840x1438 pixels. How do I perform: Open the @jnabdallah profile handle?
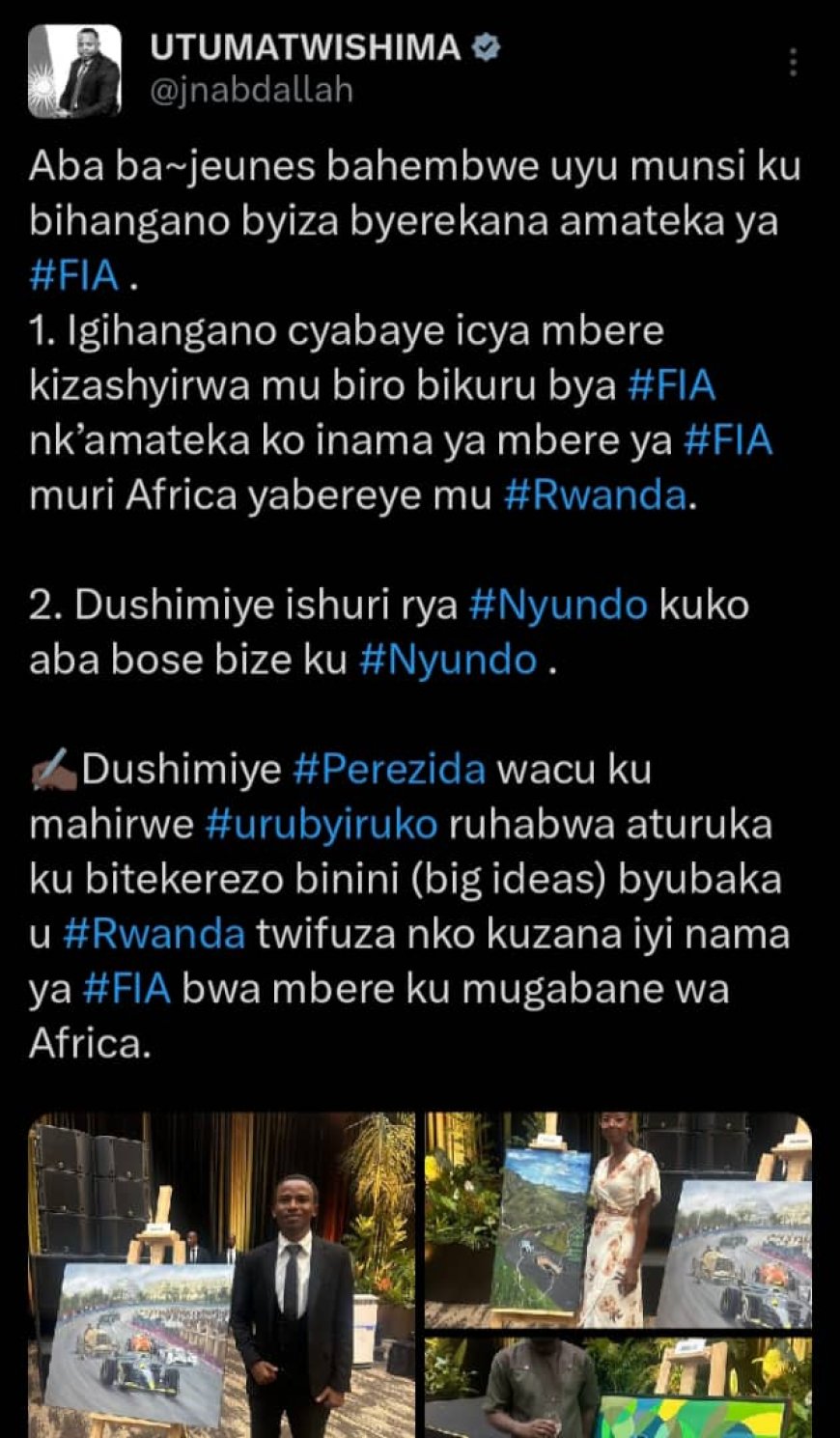click(252, 92)
